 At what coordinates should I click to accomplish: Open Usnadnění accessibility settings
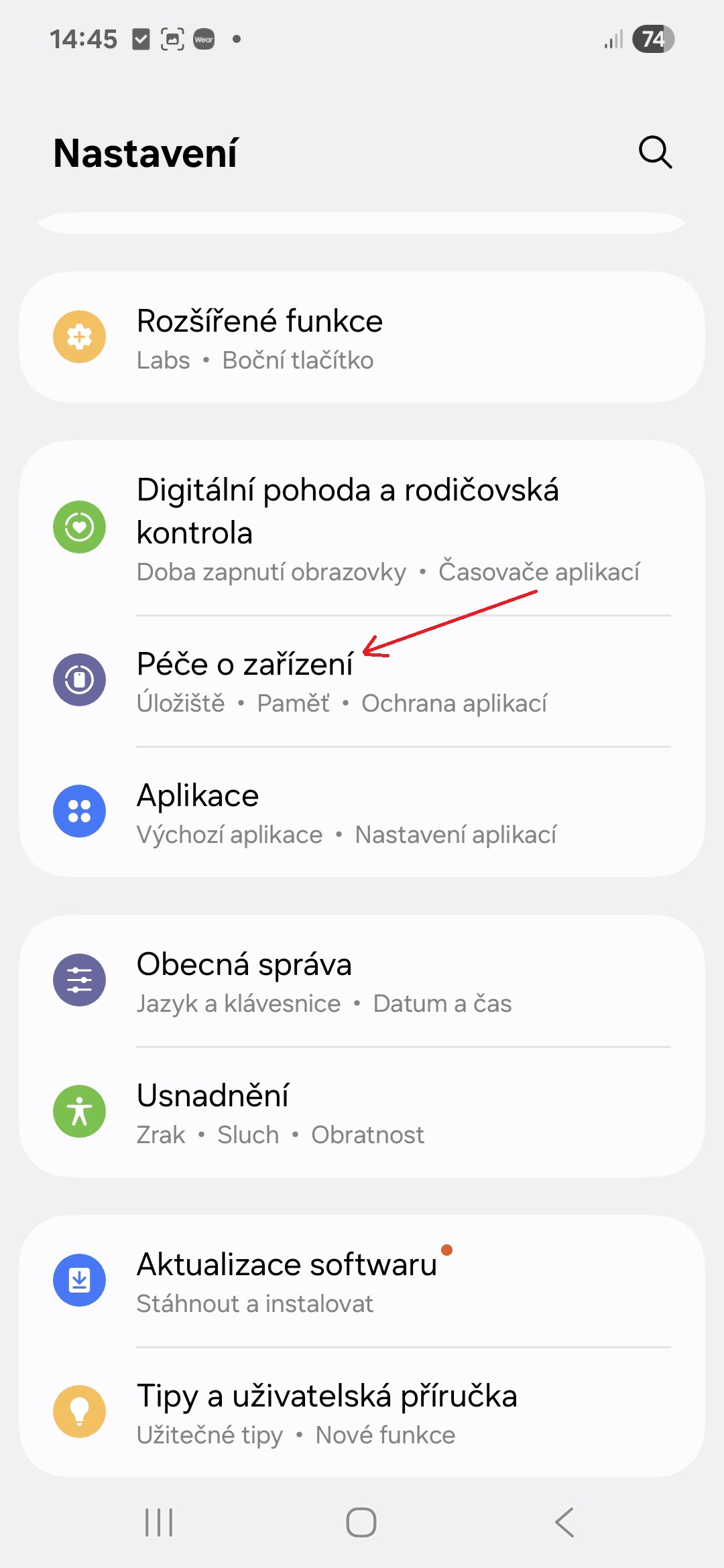click(362, 1112)
